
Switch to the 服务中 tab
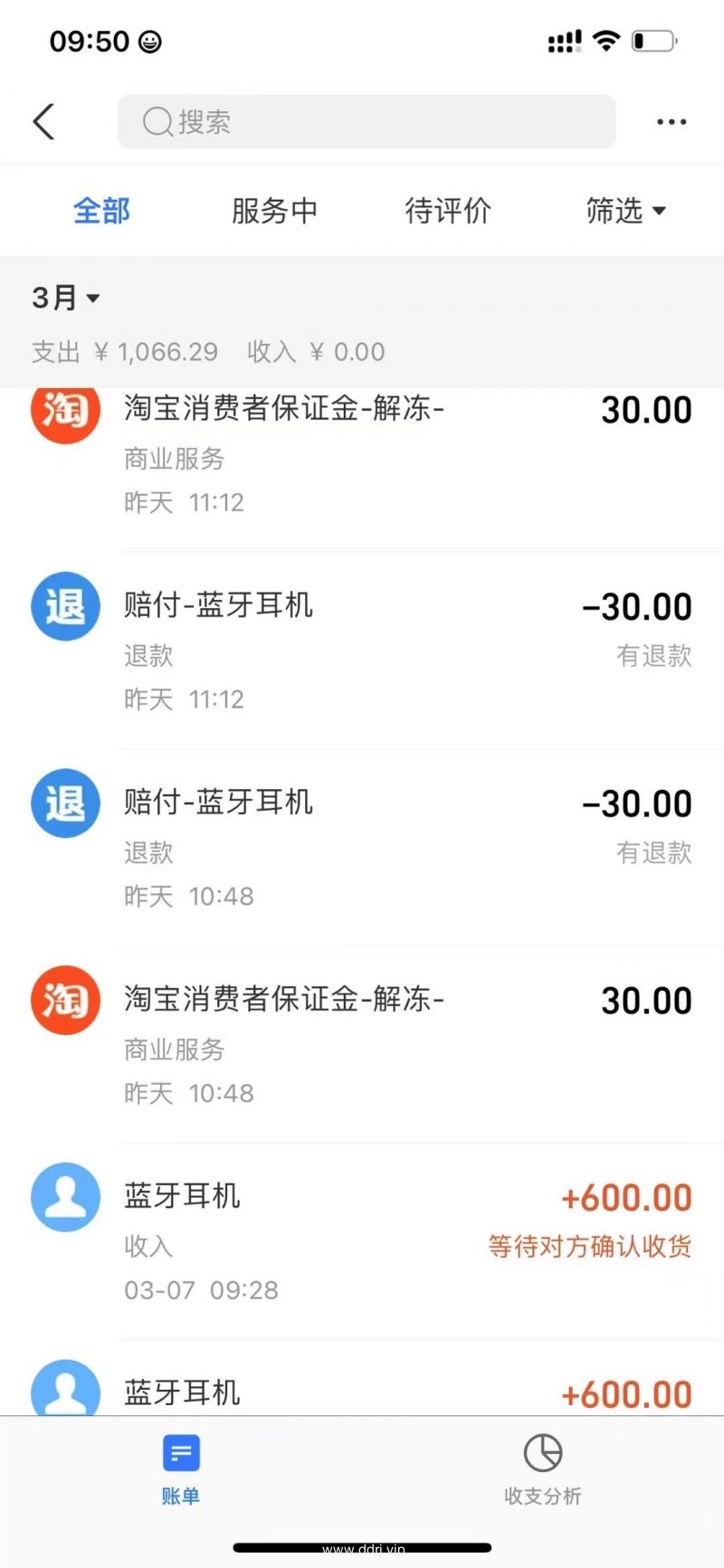274,211
